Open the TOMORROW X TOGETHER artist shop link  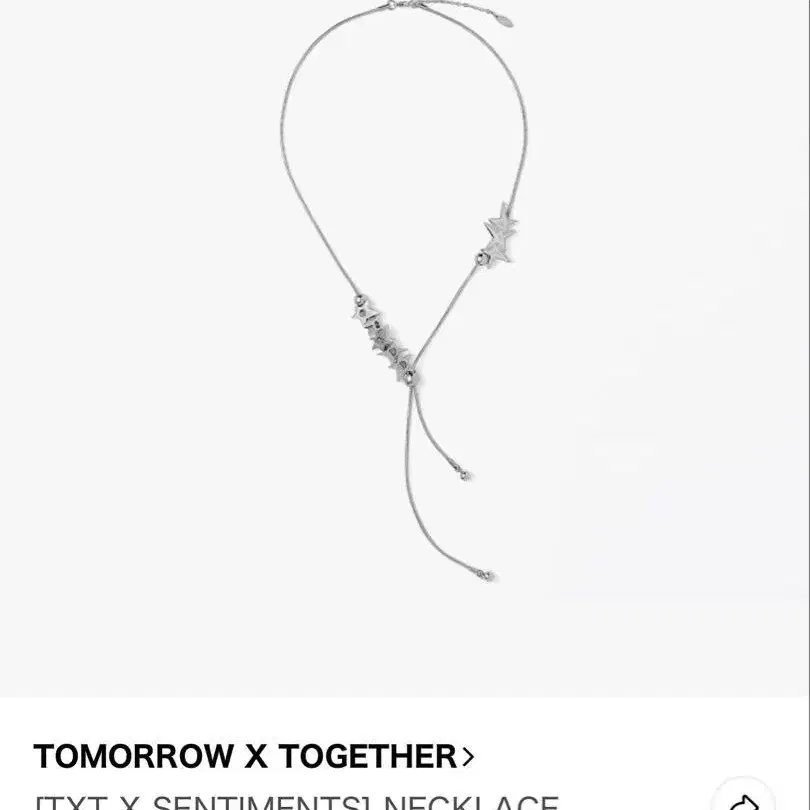click(254, 756)
